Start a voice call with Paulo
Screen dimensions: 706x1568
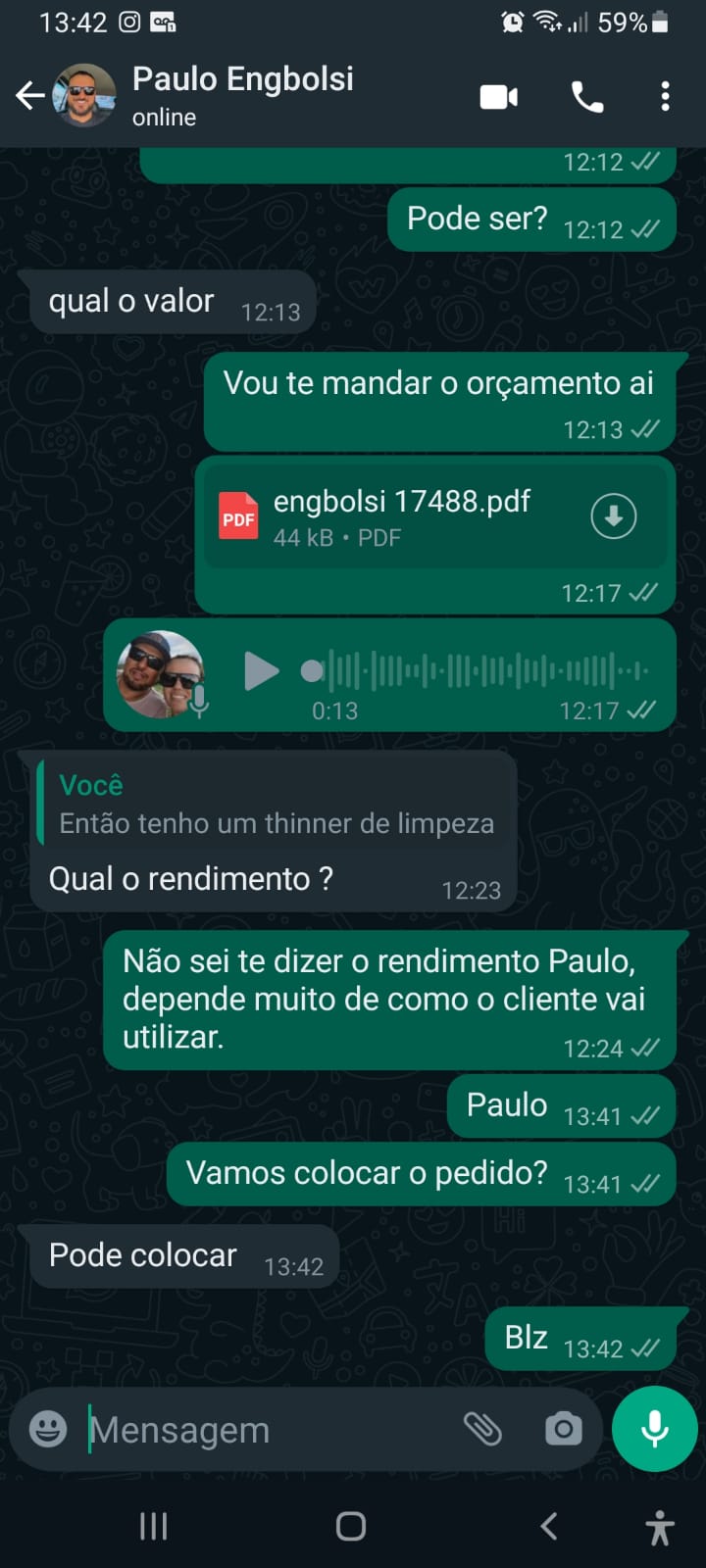click(586, 97)
